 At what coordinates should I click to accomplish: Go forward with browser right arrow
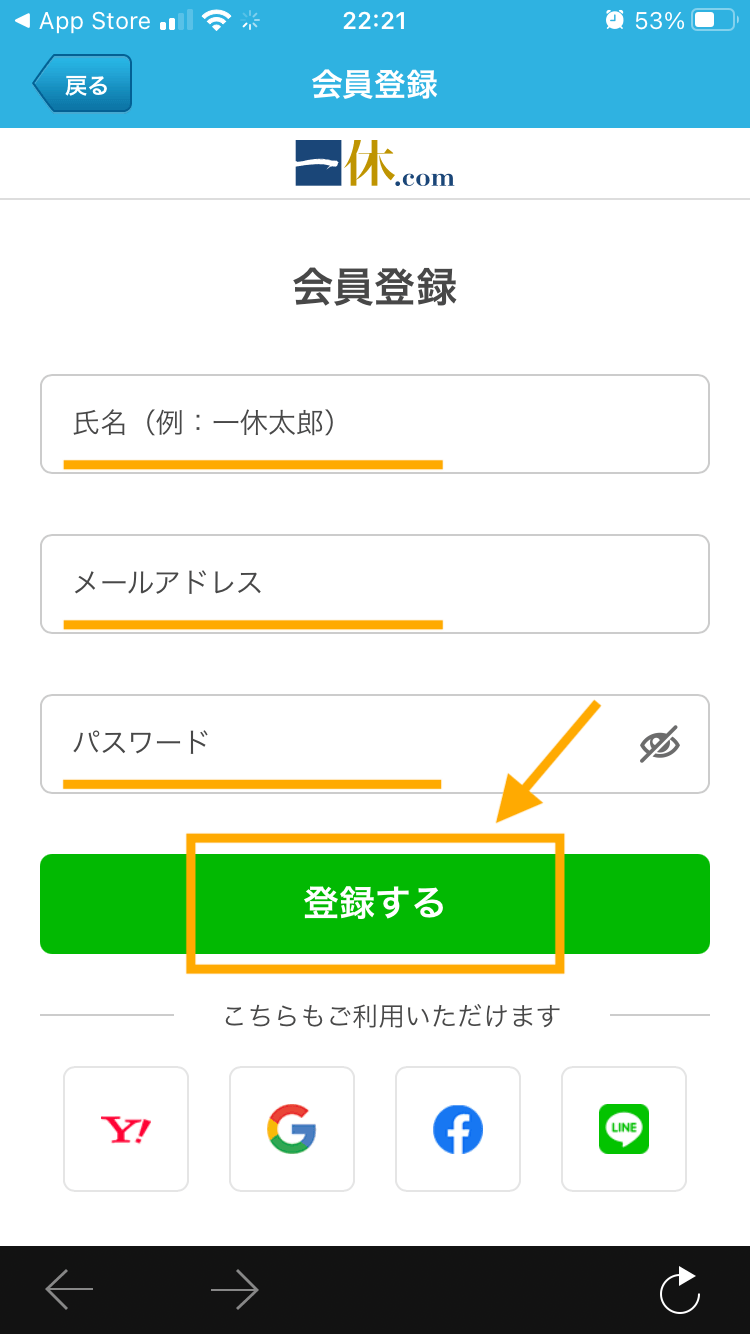[235, 1290]
